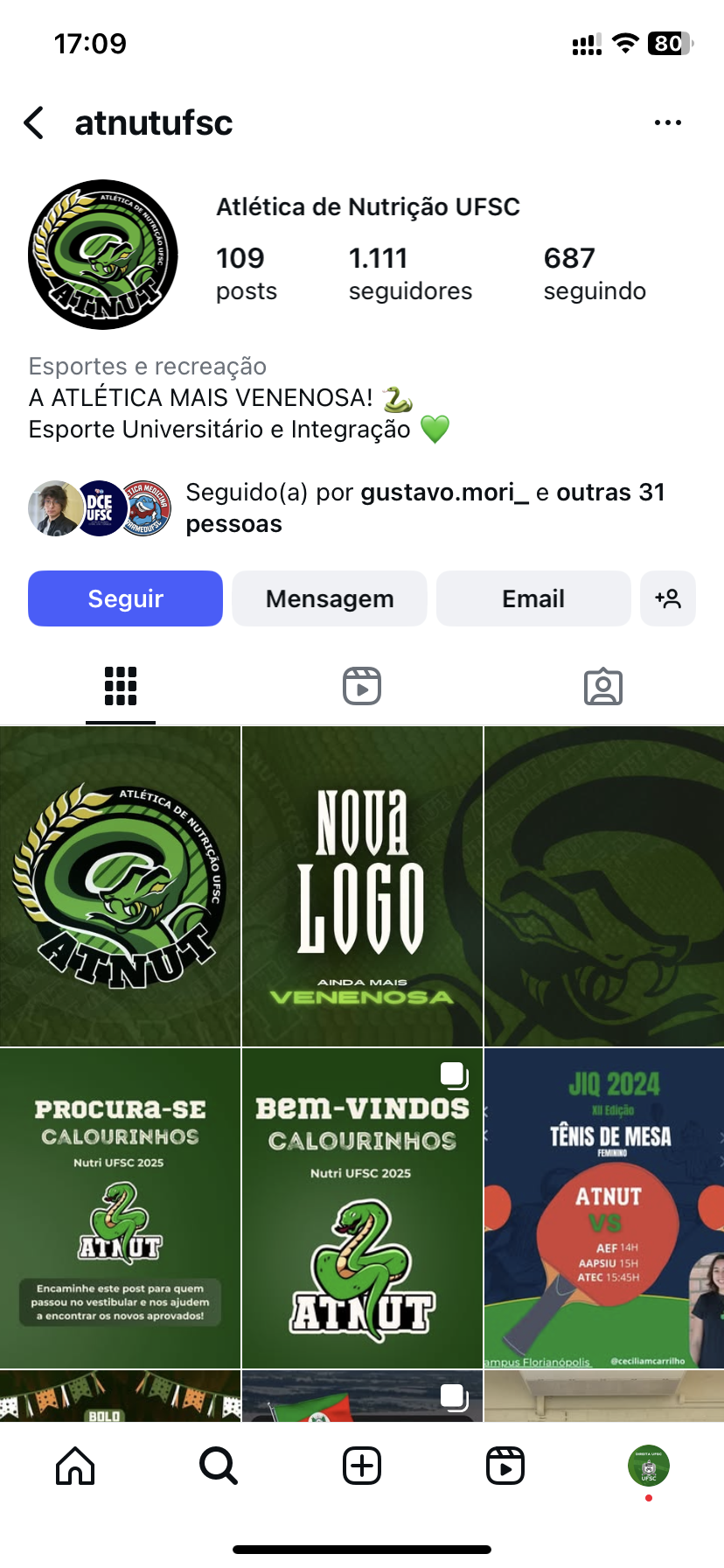Open the Bem-vindos Calourinhos post
Image resolution: width=724 pixels, height=1568 pixels.
click(x=362, y=1208)
